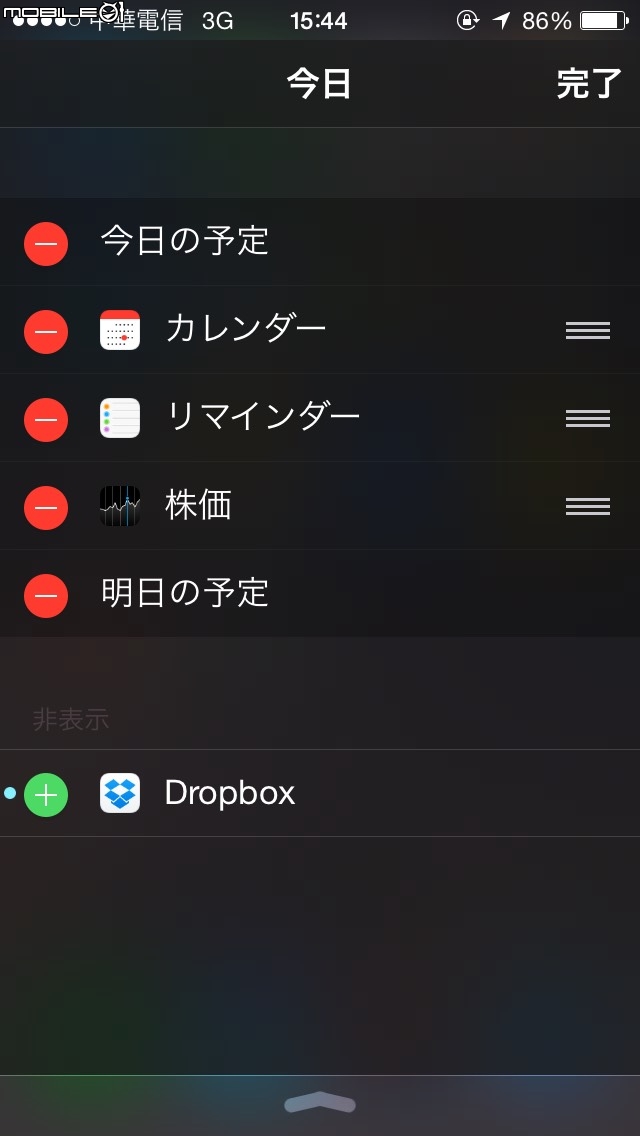Remove the カレンダー widget
Viewport: 640px width, 1136px height.
pyautogui.click(x=46, y=331)
